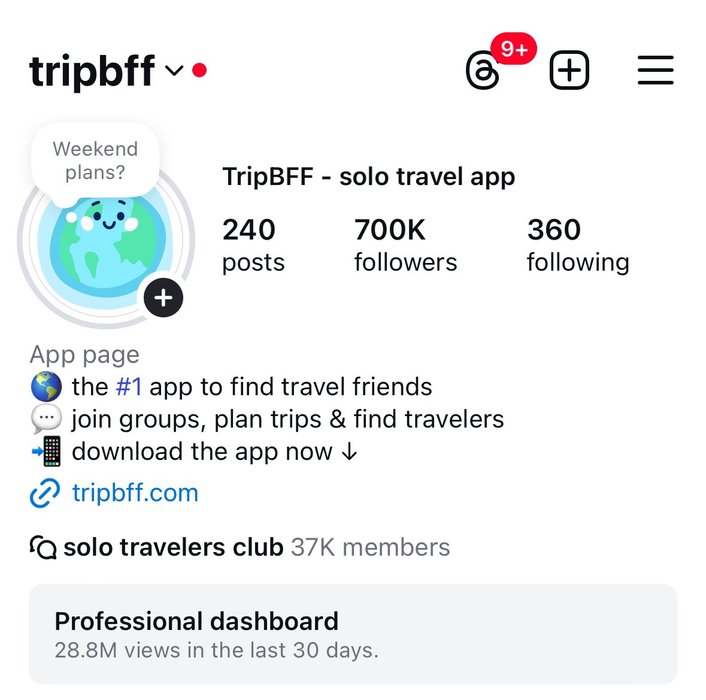
Task: Open the tripbff account switcher dropdown
Action: (173, 71)
